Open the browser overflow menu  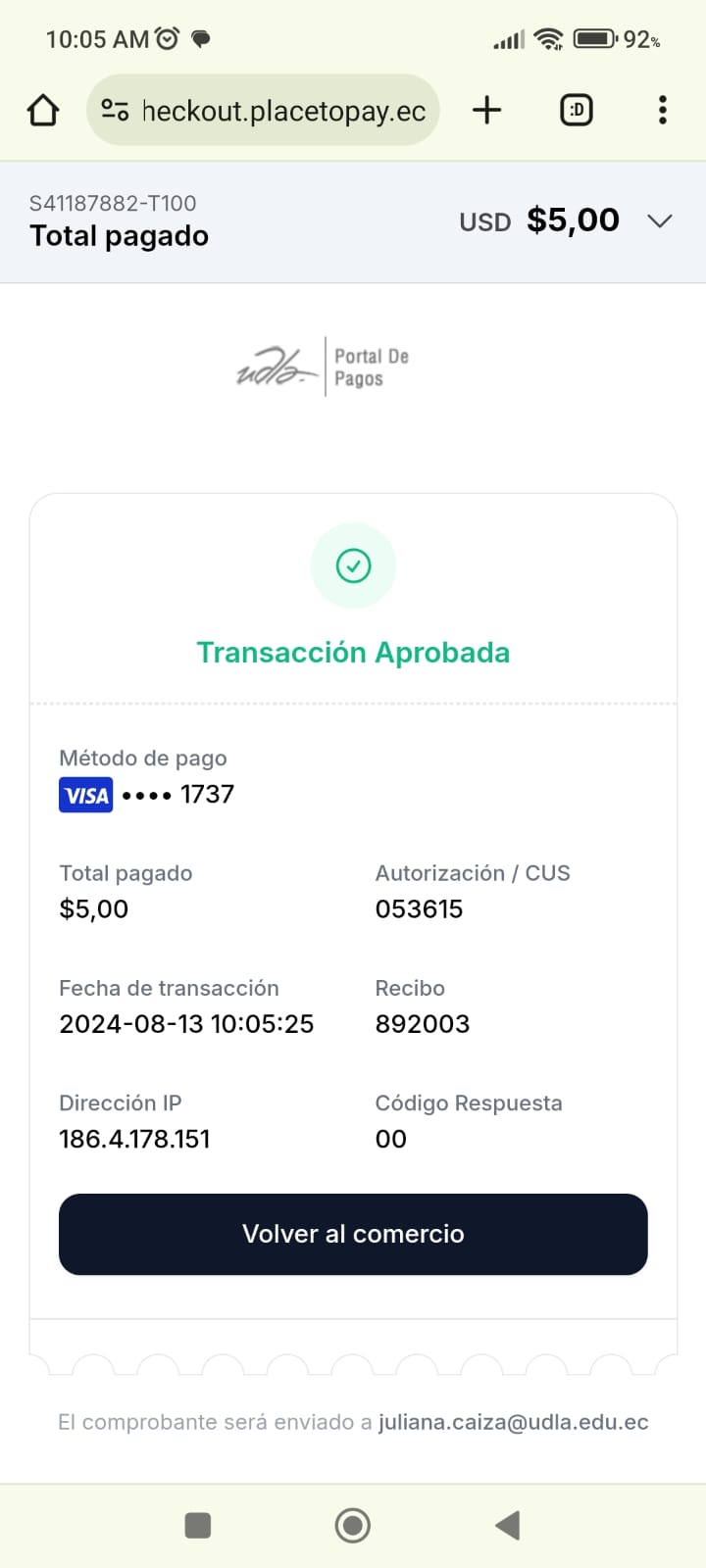pyautogui.click(x=663, y=110)
